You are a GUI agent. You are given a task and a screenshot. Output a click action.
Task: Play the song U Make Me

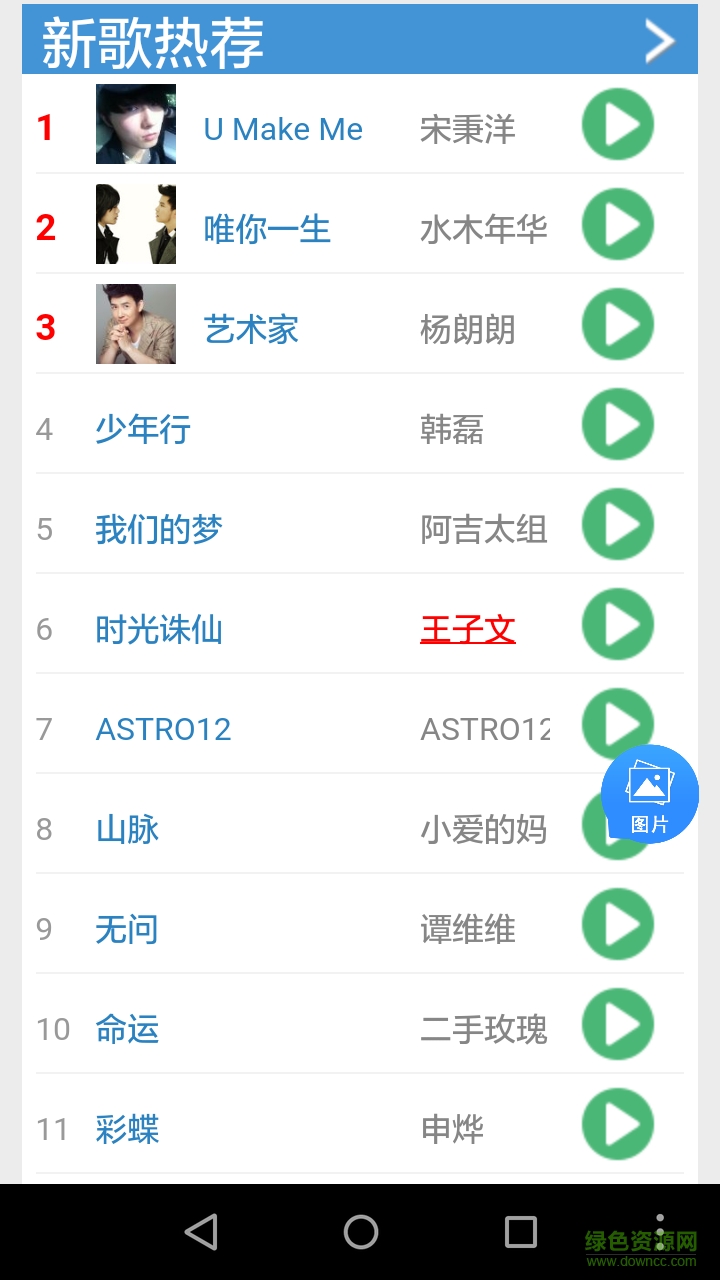(618, 125)
